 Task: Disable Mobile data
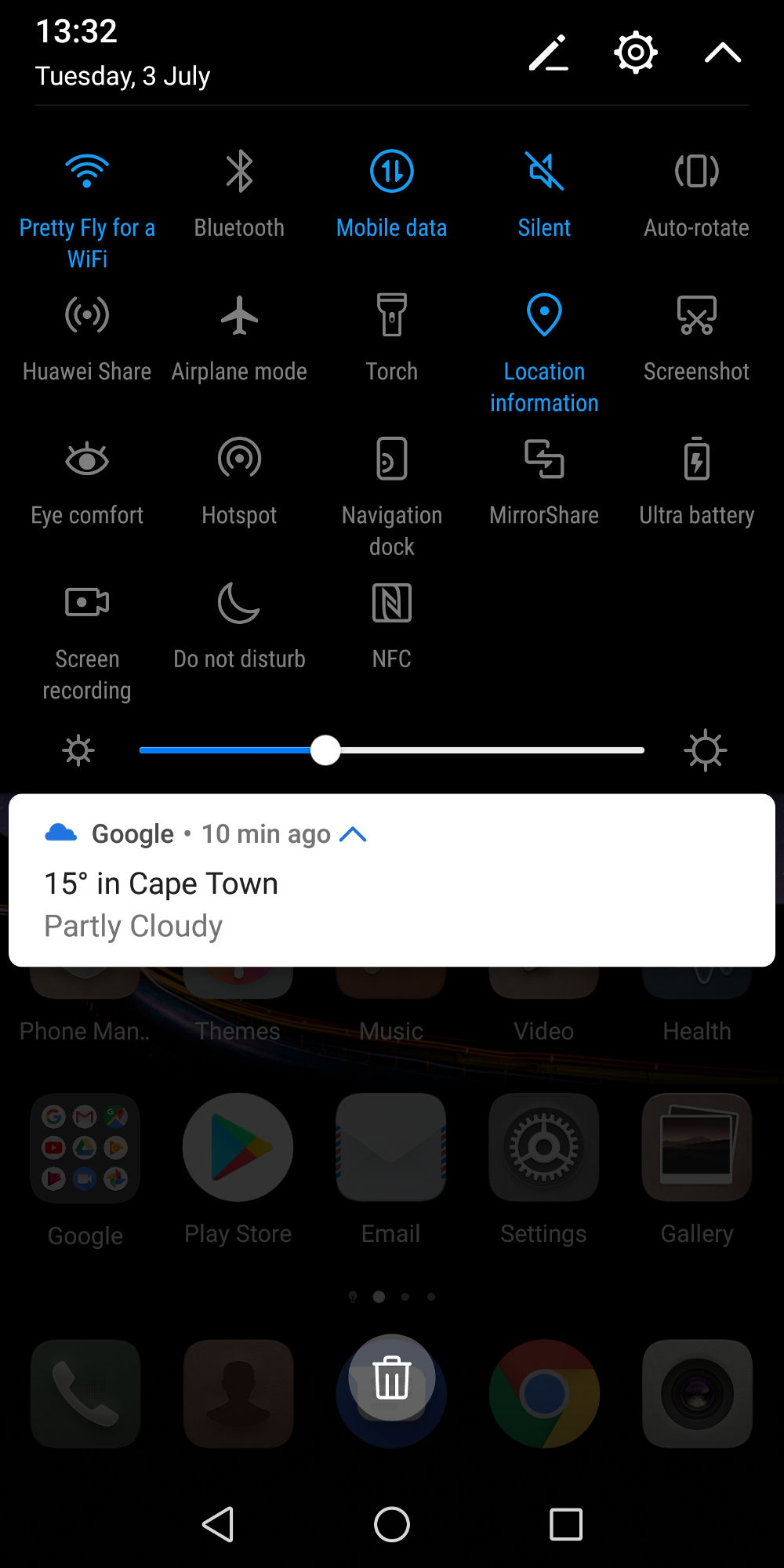(x=391, y=171)
